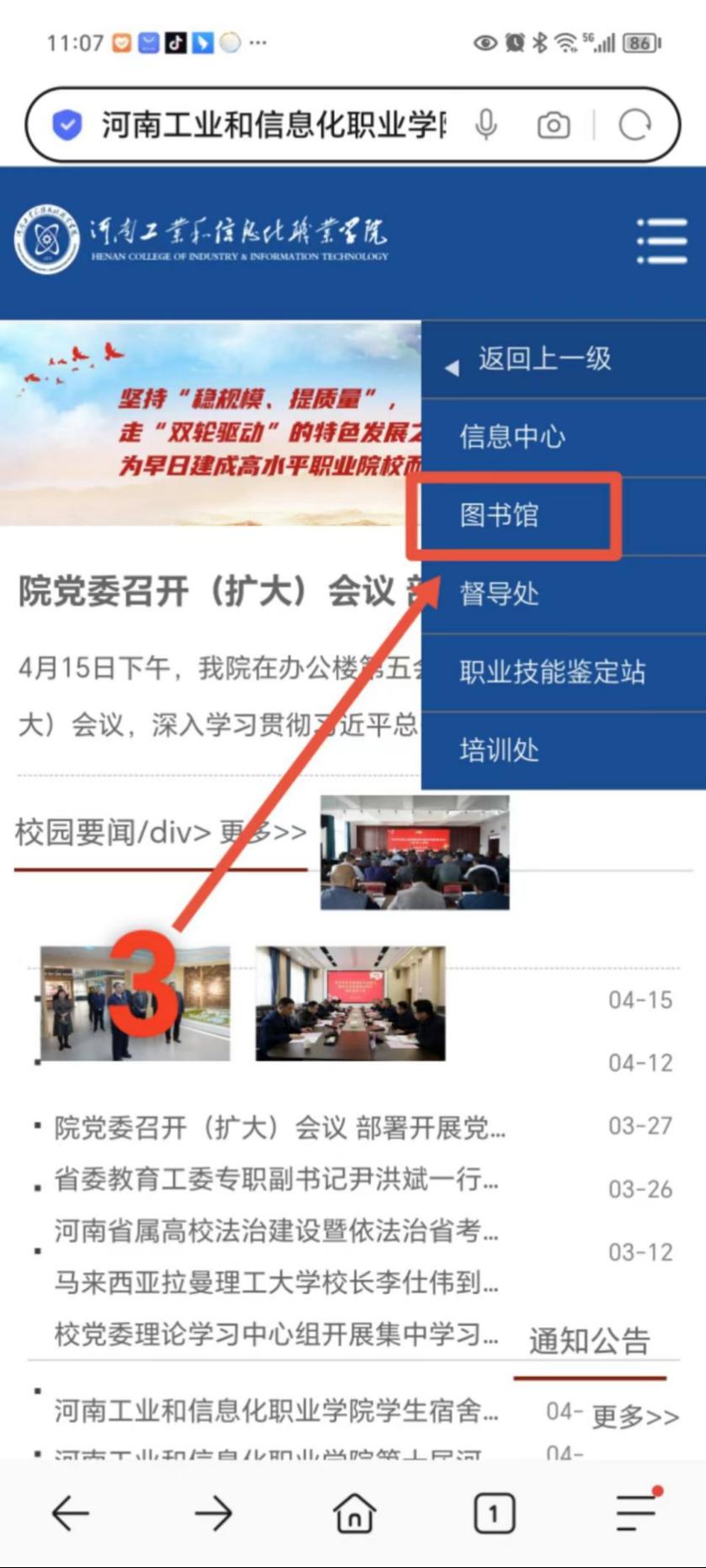706x1568 pixels.
Task: Open the 督导处 menu item
Action: pyautogui.click(x=499, y=593)
